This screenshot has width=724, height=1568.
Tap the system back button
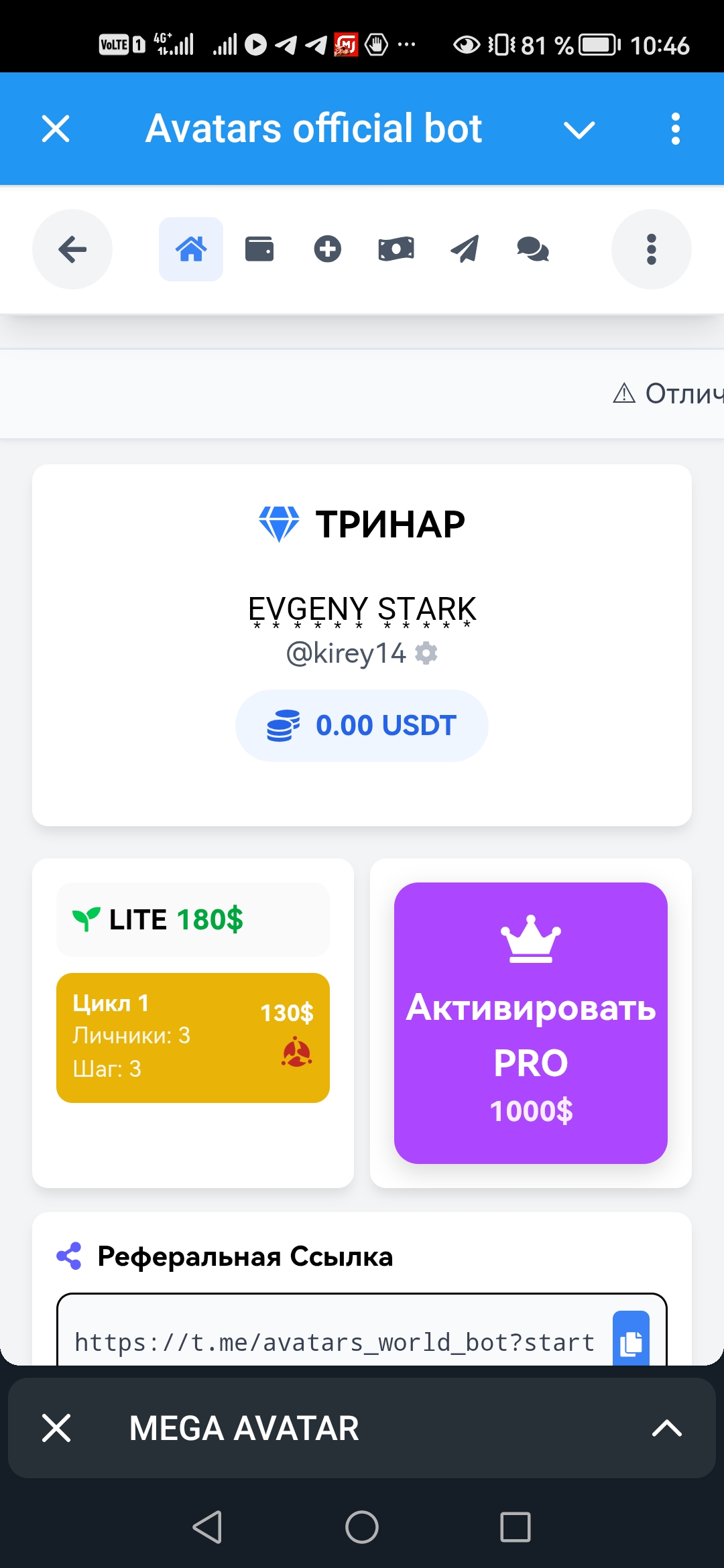pyautogui.click(x=207, y=1527)
